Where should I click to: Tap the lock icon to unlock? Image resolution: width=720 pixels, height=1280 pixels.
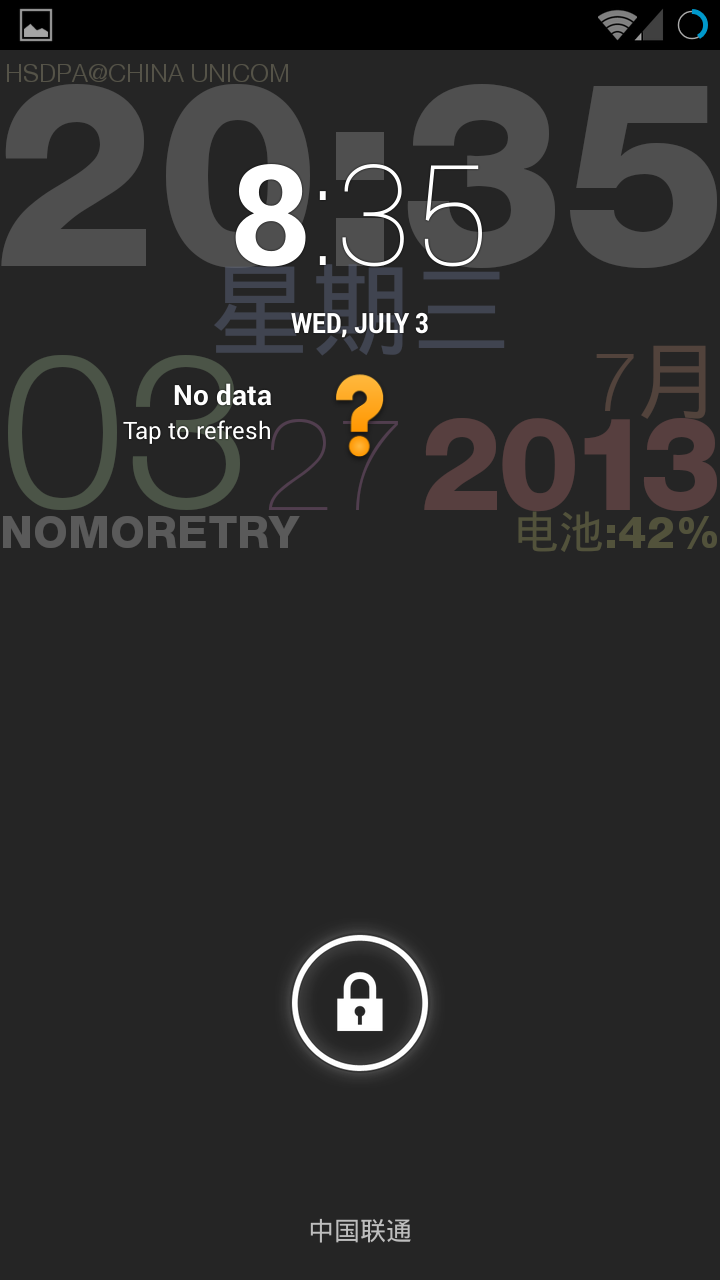(360, 1003)
